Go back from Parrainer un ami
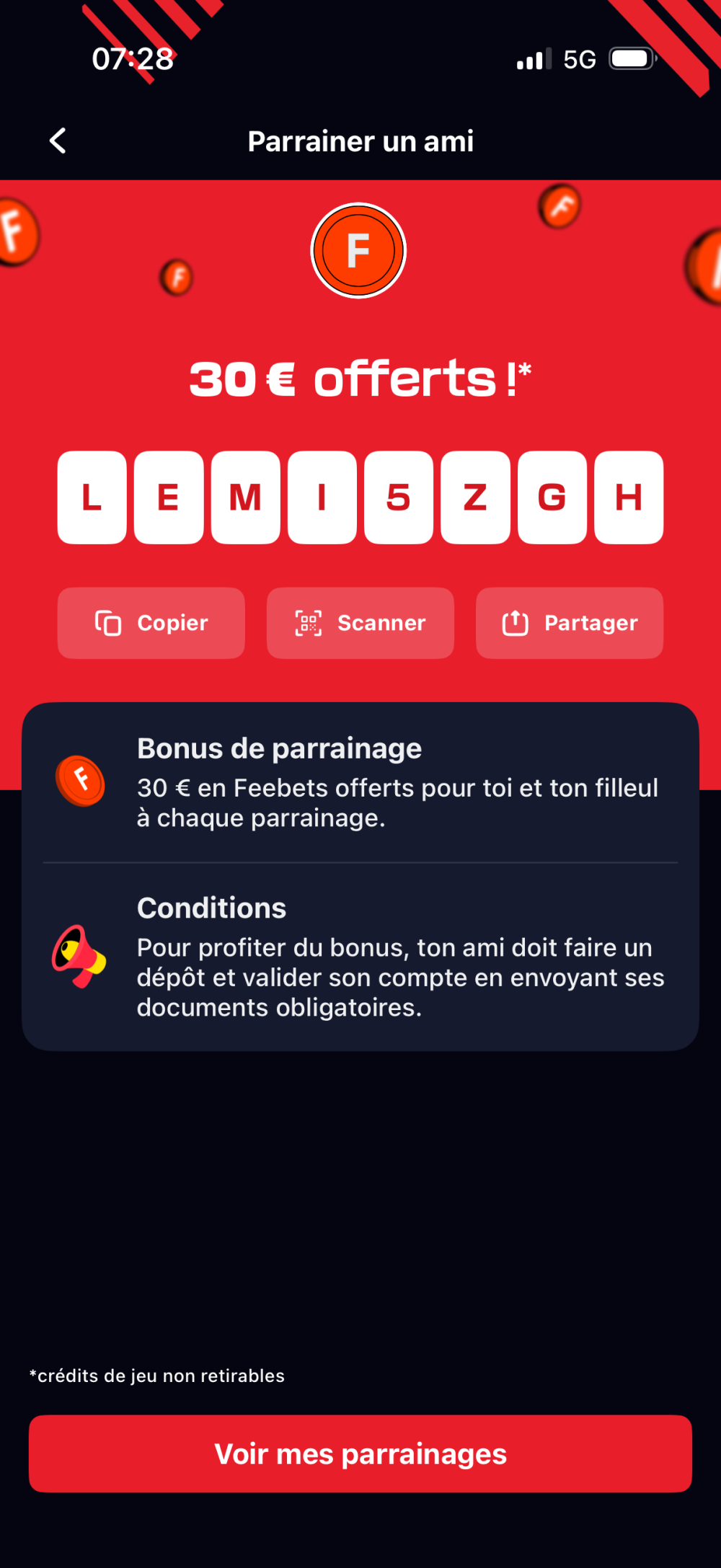 coord(58,141)
